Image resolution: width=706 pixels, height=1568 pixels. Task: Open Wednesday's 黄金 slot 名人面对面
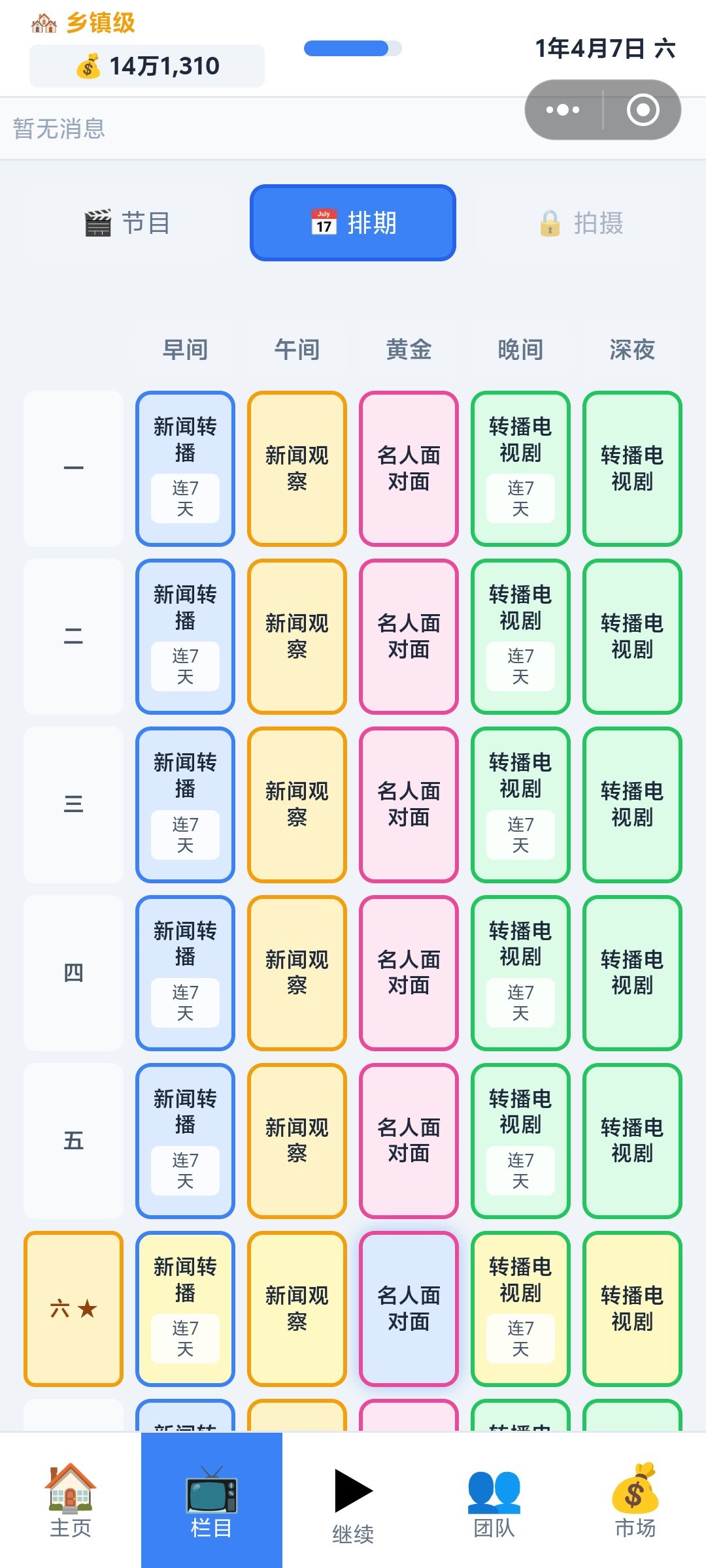click(x=409, y=804)
